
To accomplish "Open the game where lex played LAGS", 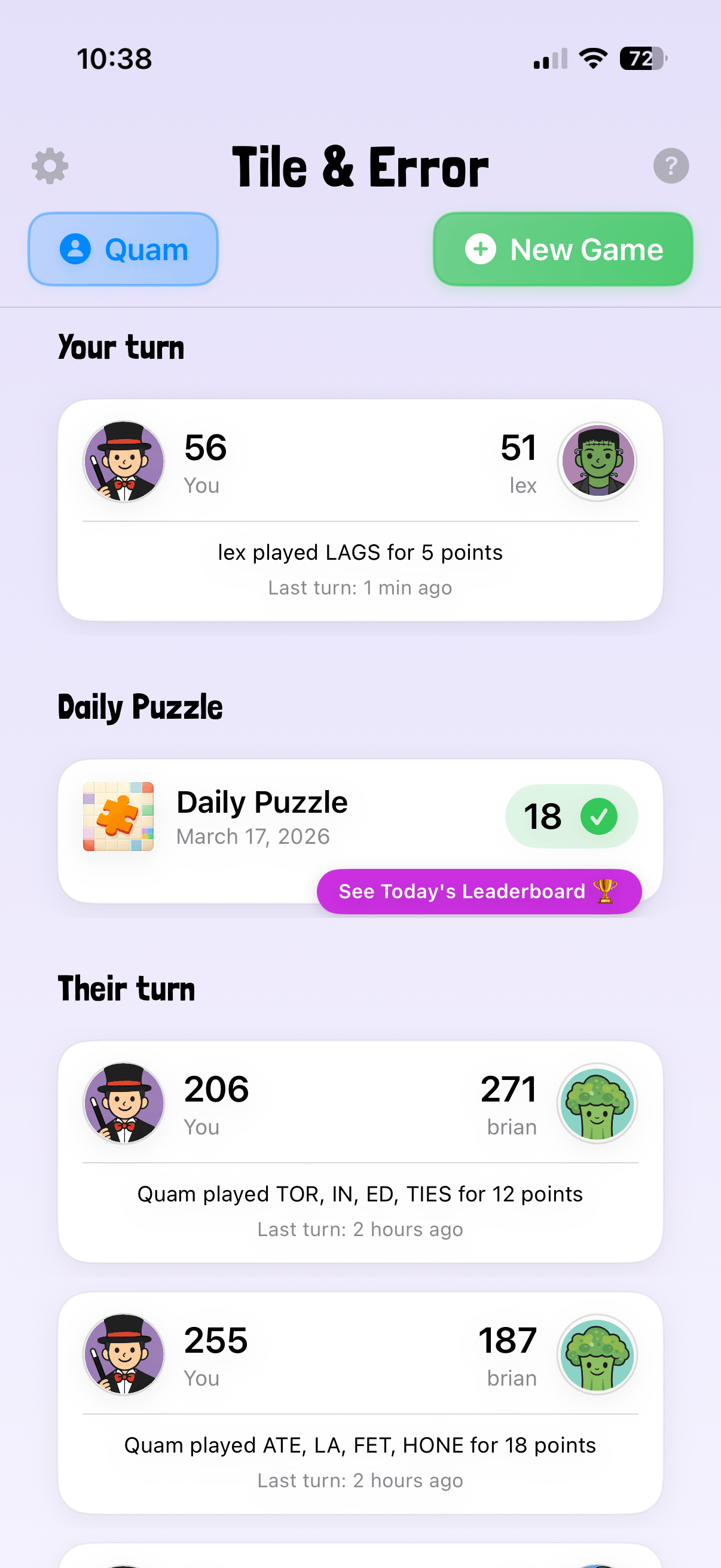I will click(x=360, y=510).
